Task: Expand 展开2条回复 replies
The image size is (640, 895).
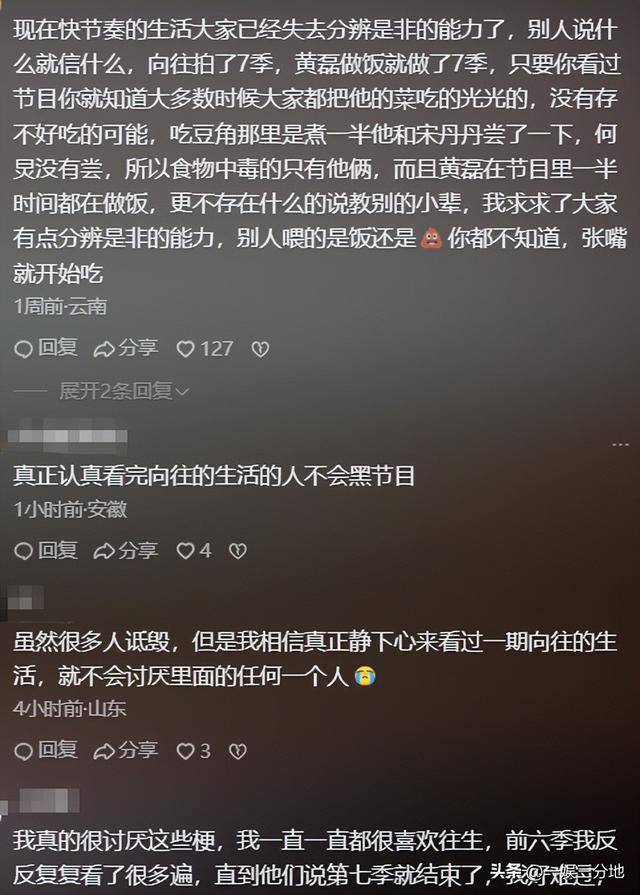Action: coord(123,391)
